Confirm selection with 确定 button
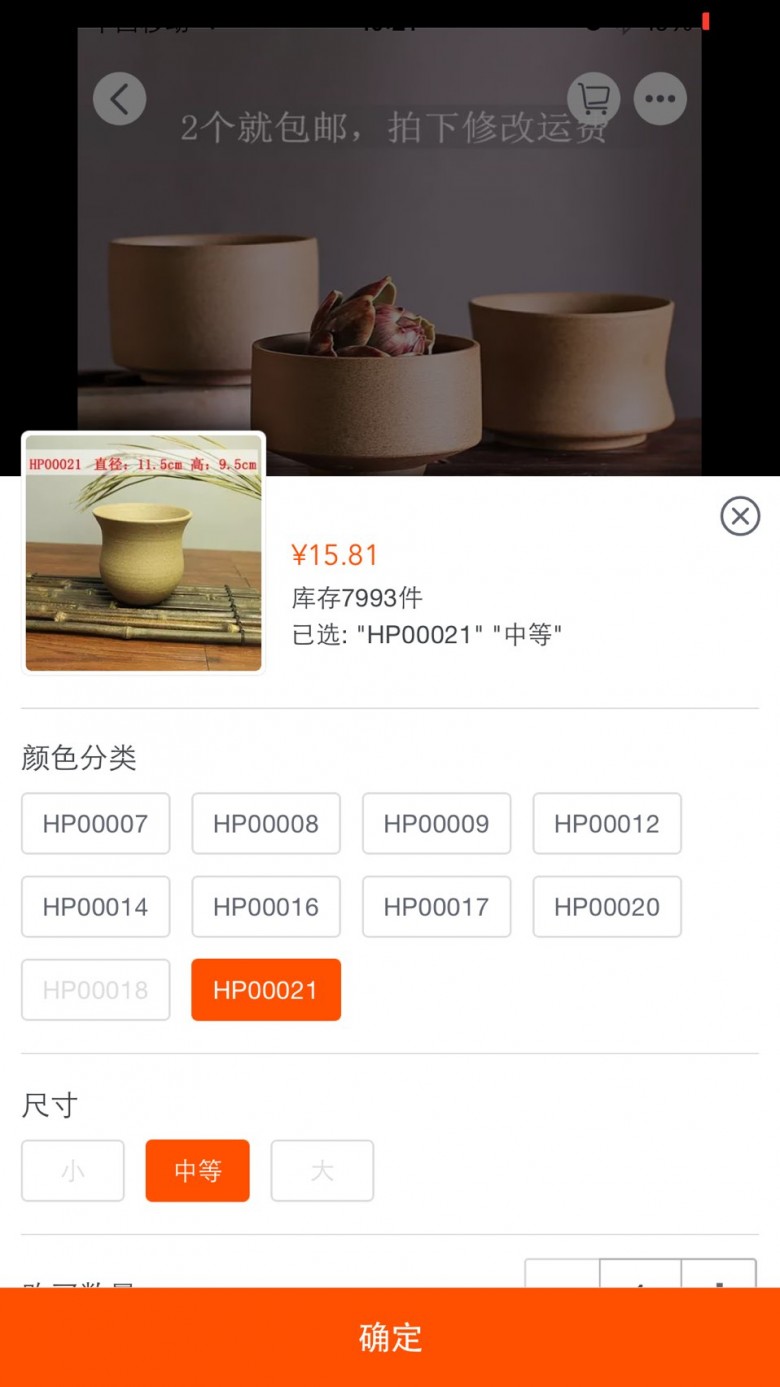The width and height of the screenshot is (780, 1387). pos(390,1337)
